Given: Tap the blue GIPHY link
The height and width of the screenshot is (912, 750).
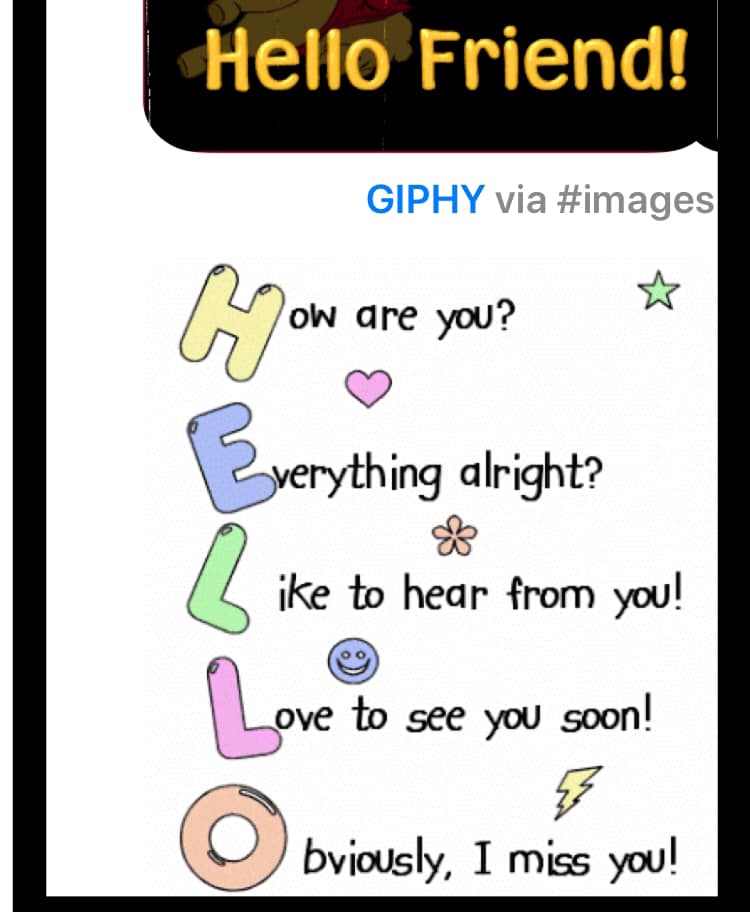Looking at the screenshot, I should 425,200.
